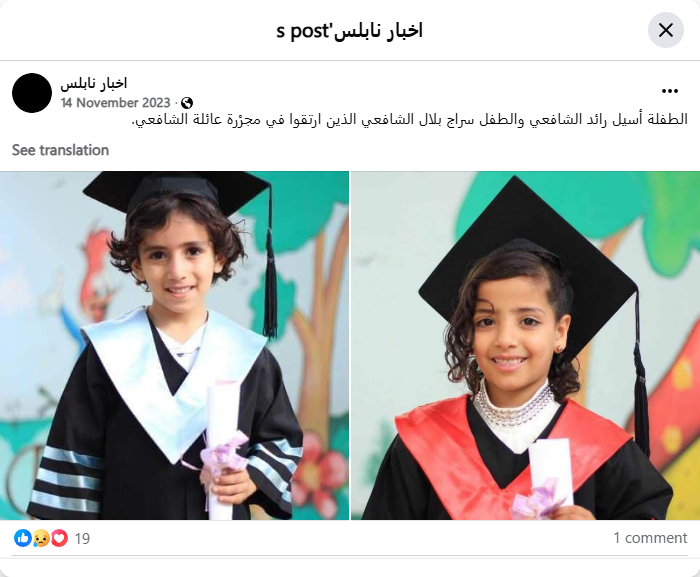The image size is (700, 577).
Task: Open the right graduation photo
Action: click(x=525, y=345)
